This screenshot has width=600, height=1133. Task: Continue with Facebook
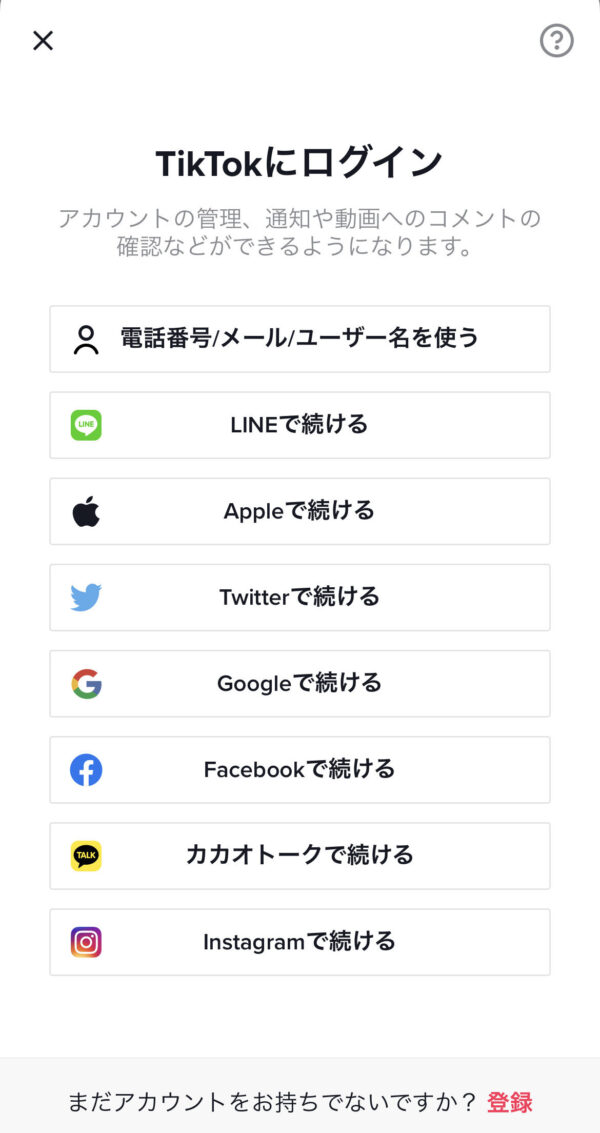[x=300, y=769]
